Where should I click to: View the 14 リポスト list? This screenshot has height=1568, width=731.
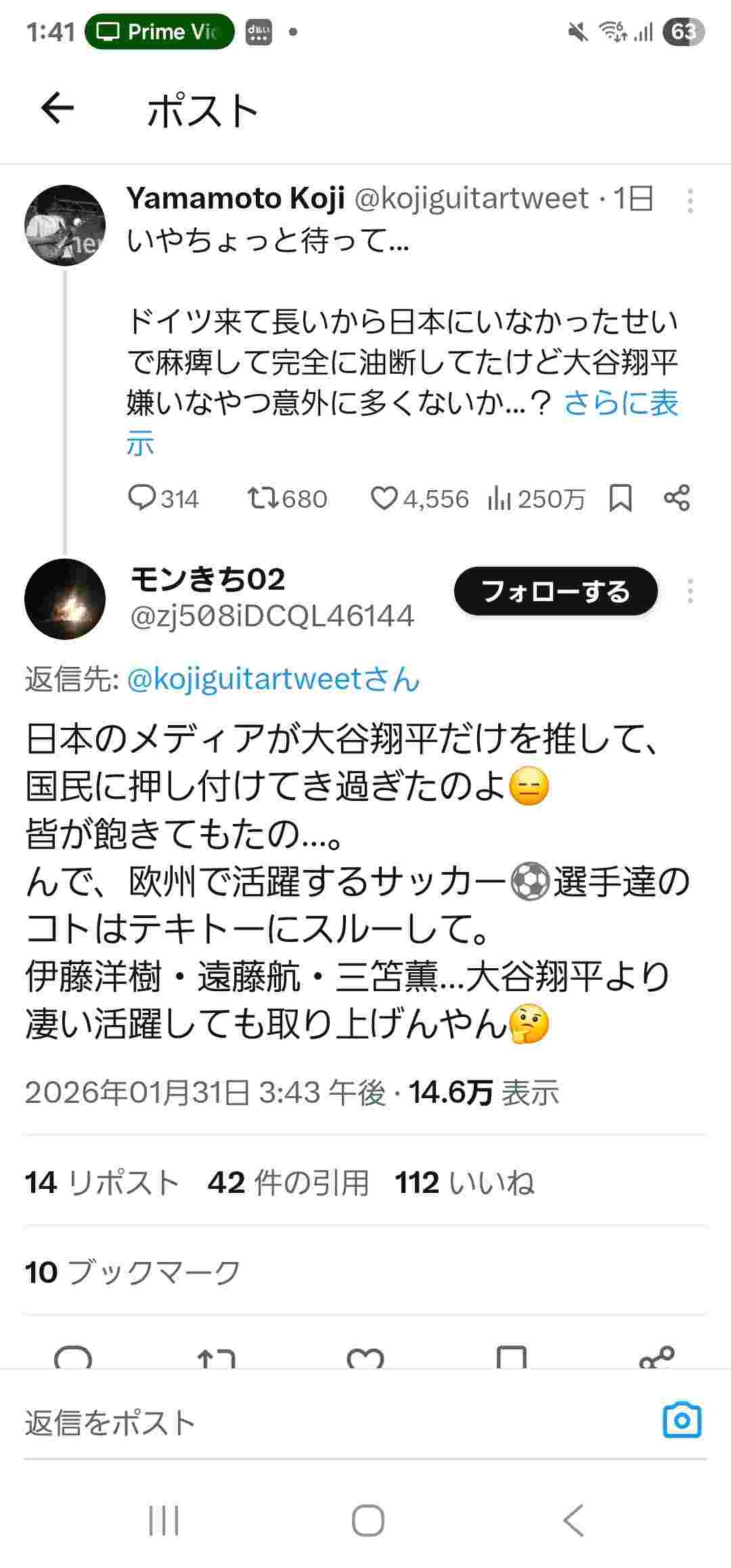point(102,1183)
